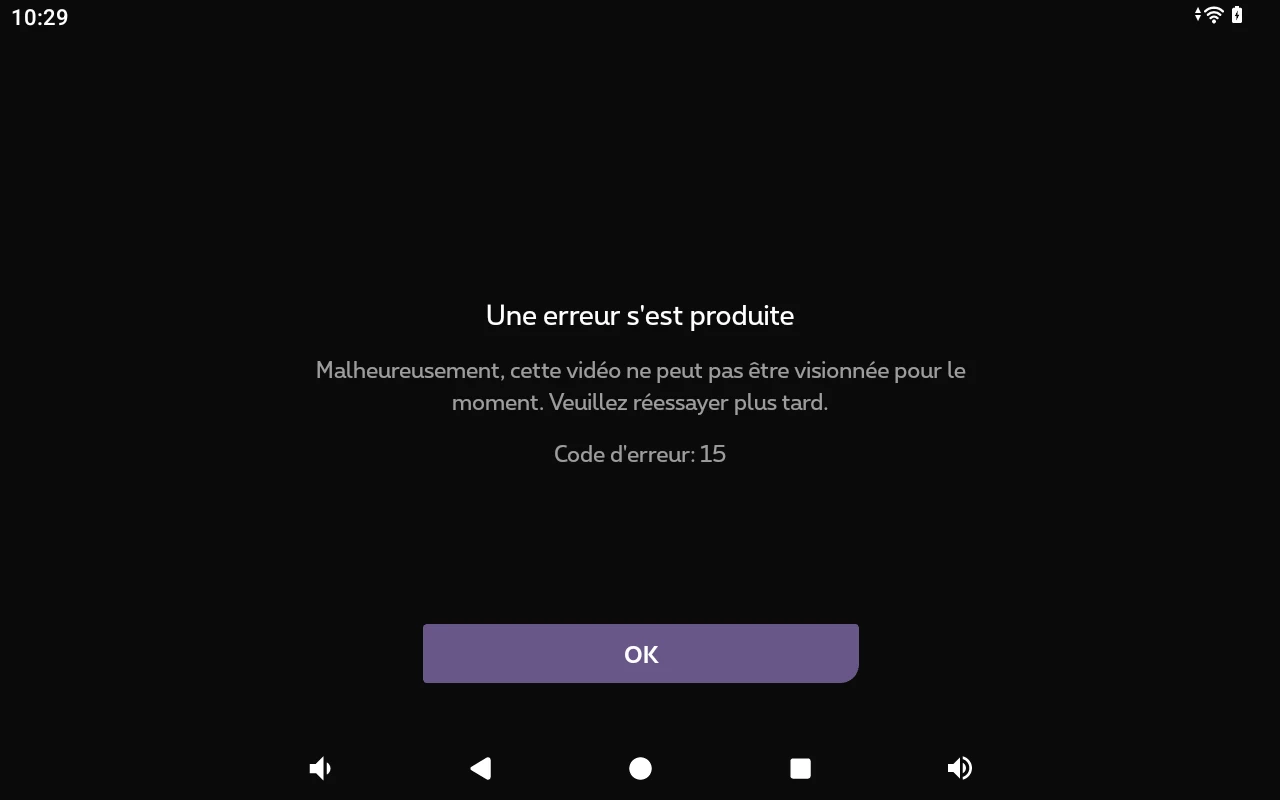Raise the volume in the navigation bar
Image resolution: width=1280 pixels, height=800 pixels.
point(959,768)
